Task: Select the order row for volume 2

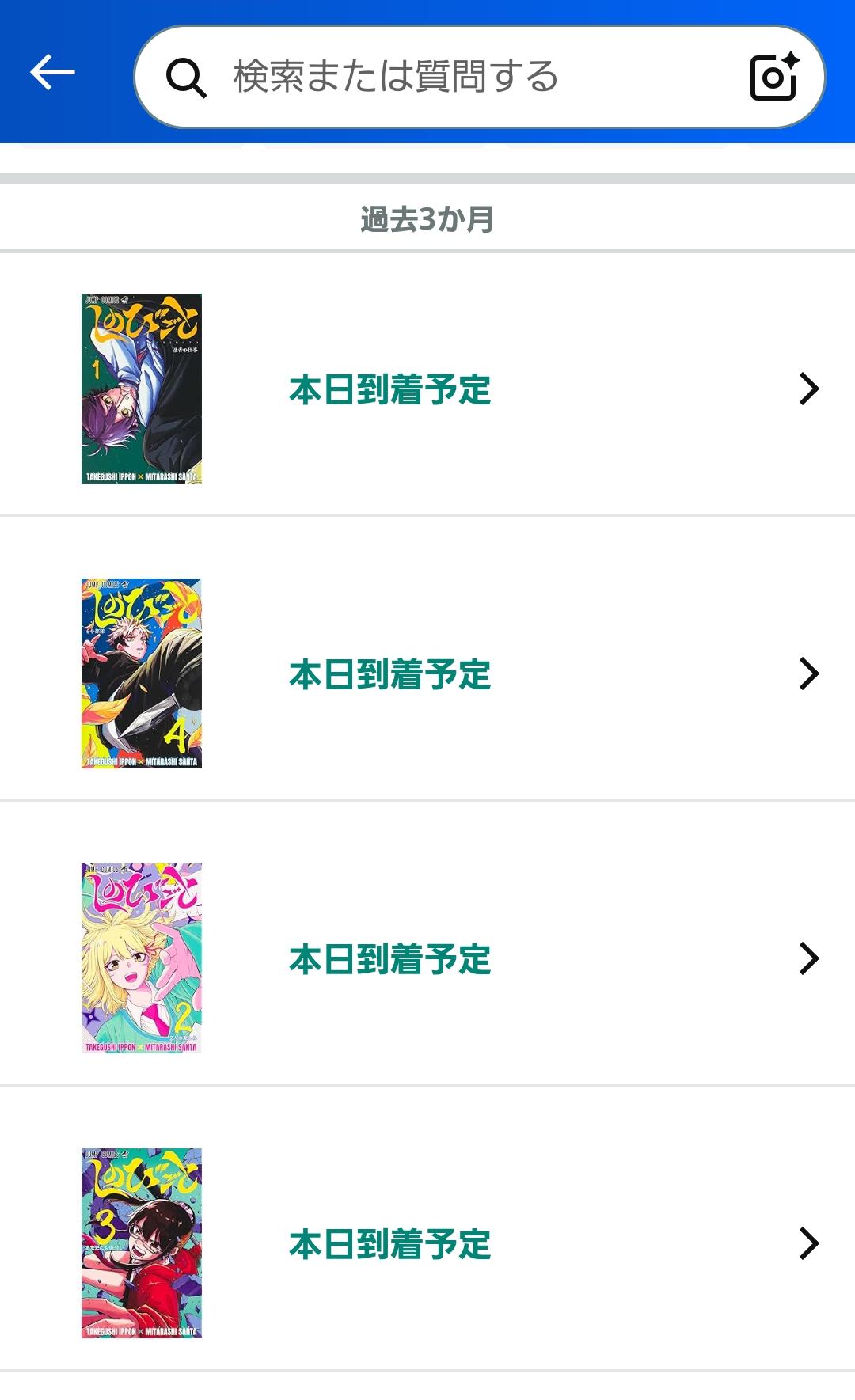Action: coord(427,958)
